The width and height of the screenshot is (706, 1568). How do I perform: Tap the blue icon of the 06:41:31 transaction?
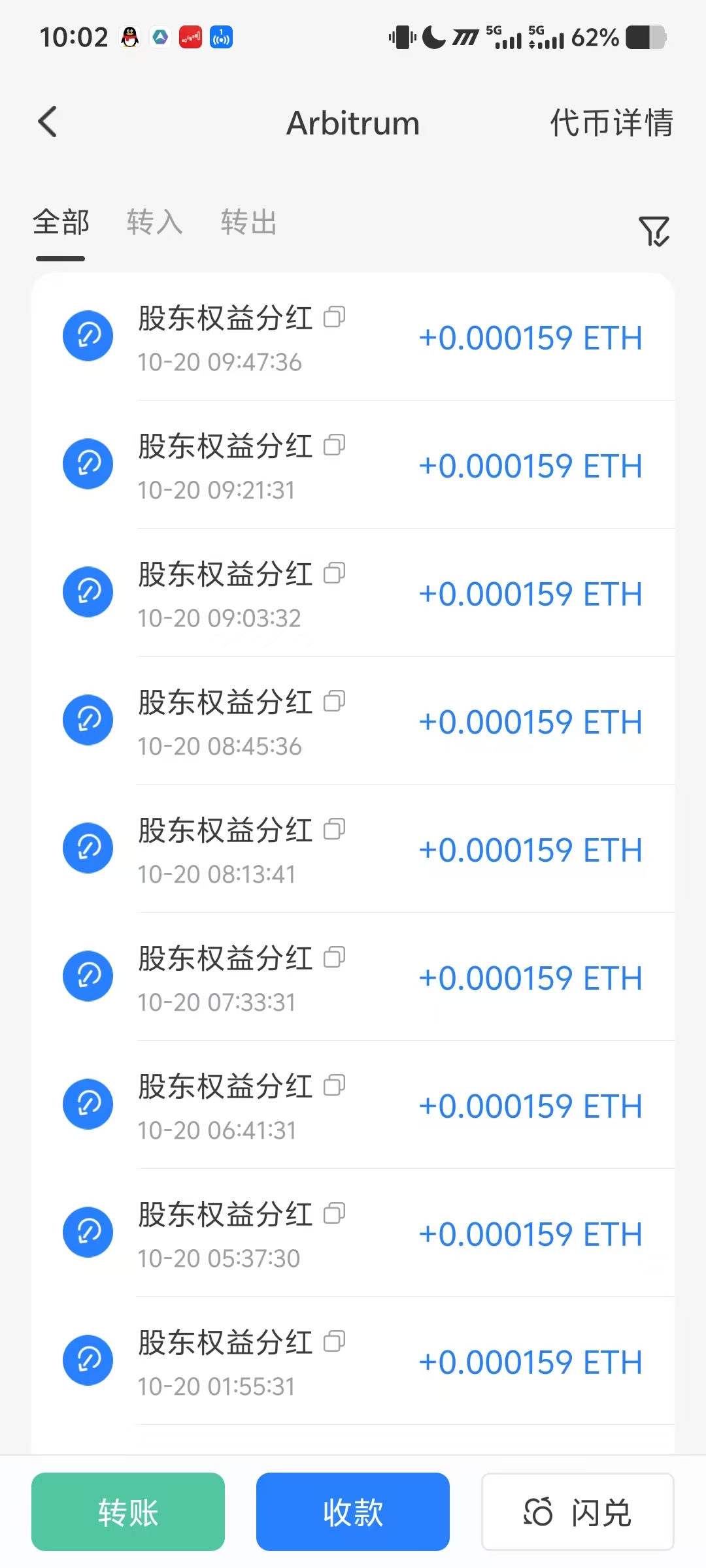[x=88, y=1103]
